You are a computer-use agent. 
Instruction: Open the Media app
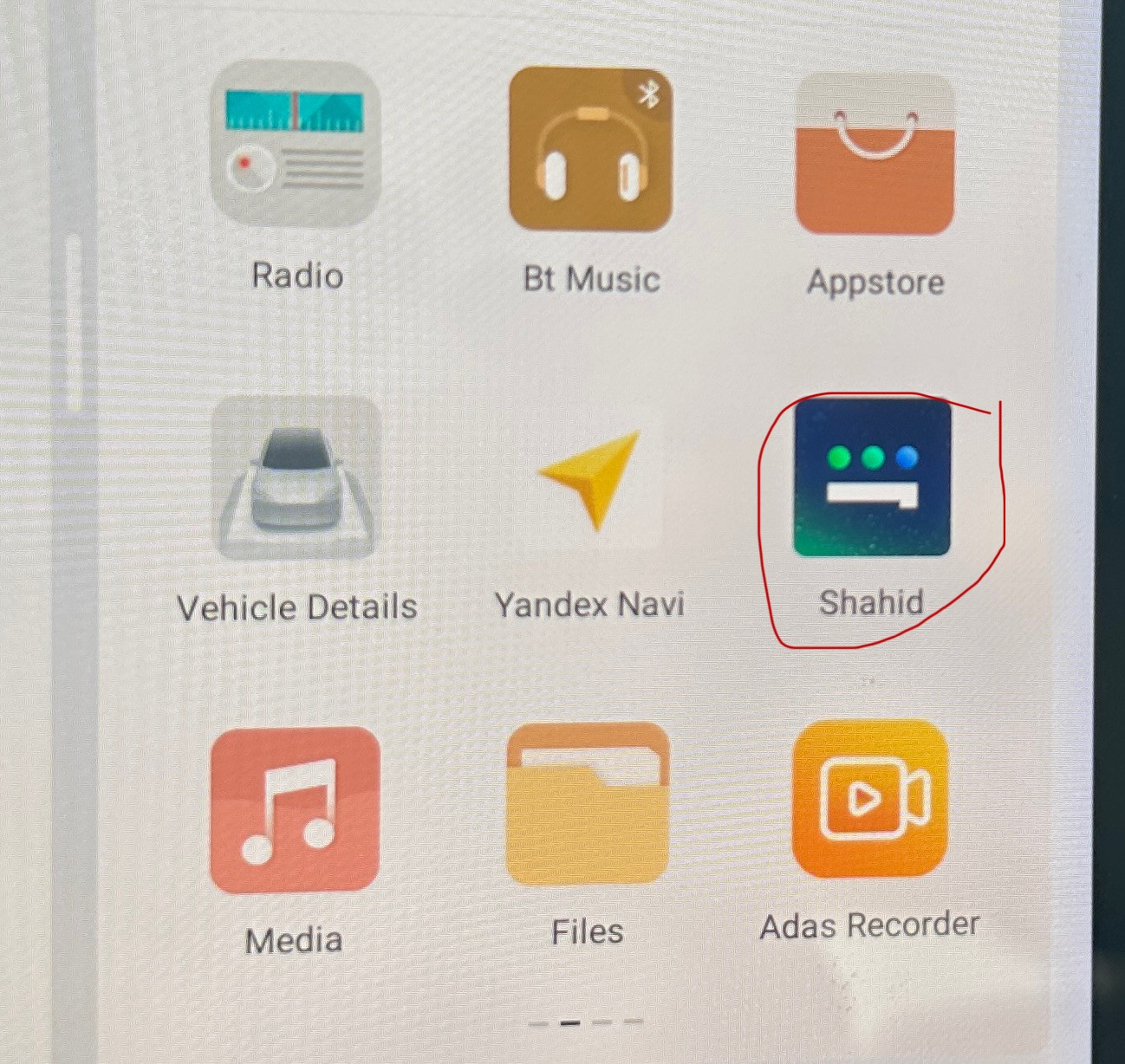pyautogui.click(x=296, y=809)
